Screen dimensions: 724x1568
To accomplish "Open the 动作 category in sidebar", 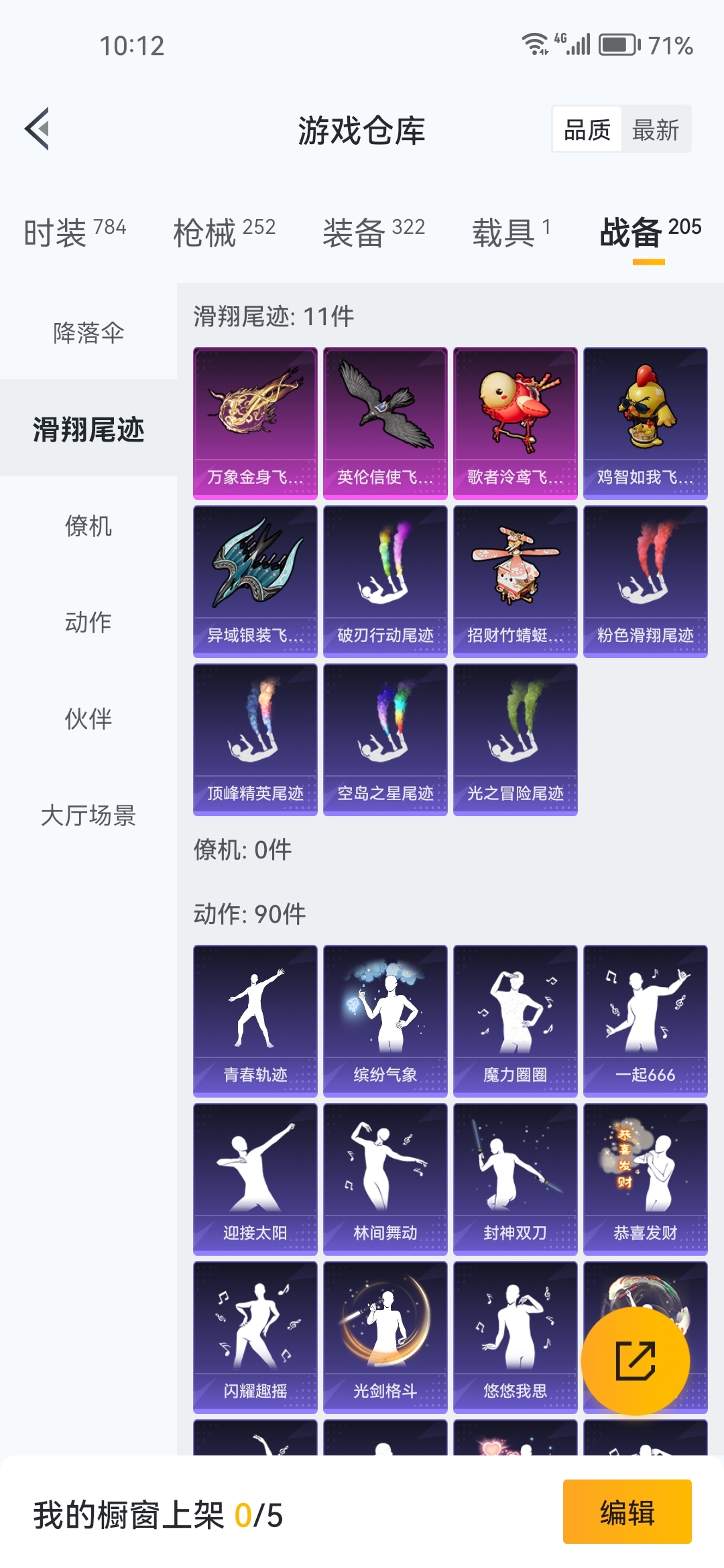I will click(88, 623).
